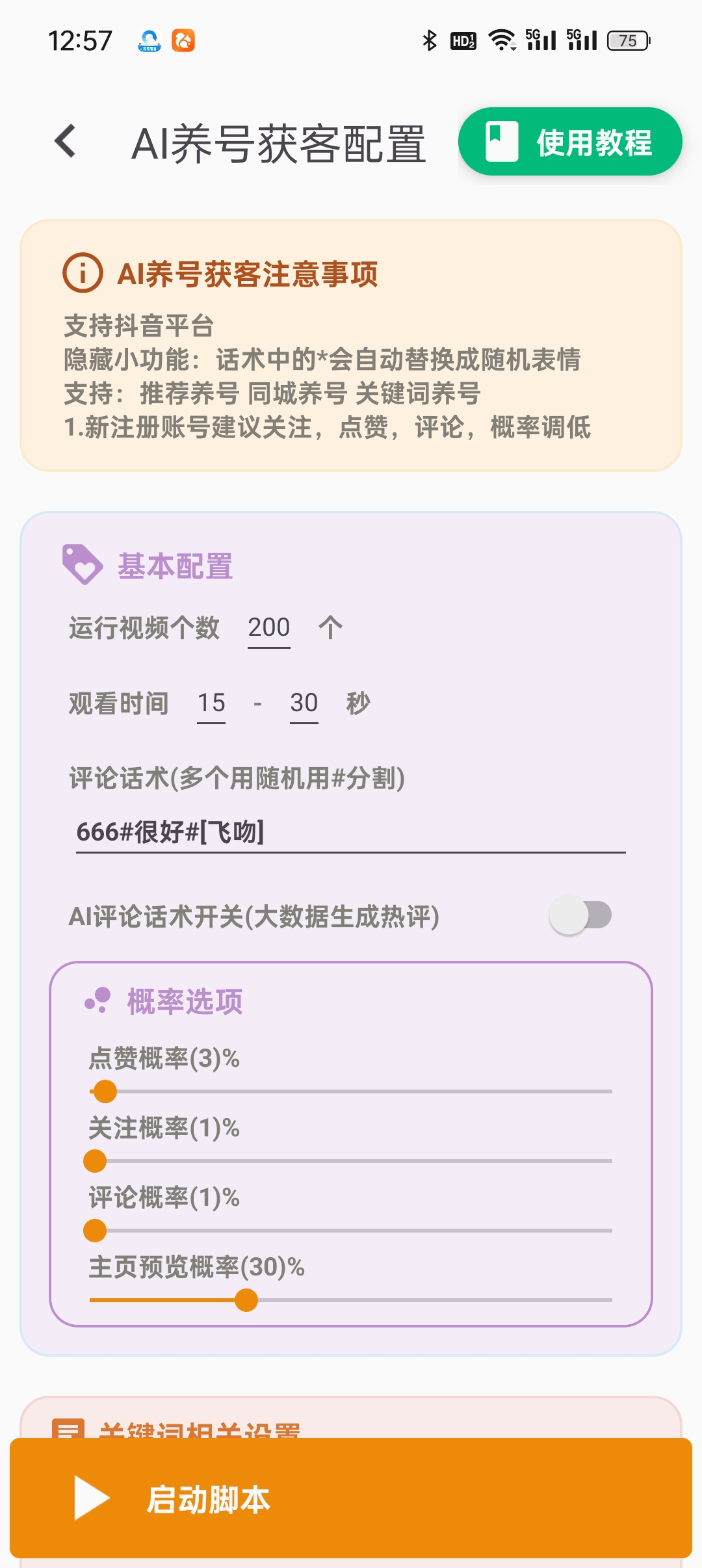Enable the AI评论话术开关 switch

pyautogui.click(x=580, y=916)
